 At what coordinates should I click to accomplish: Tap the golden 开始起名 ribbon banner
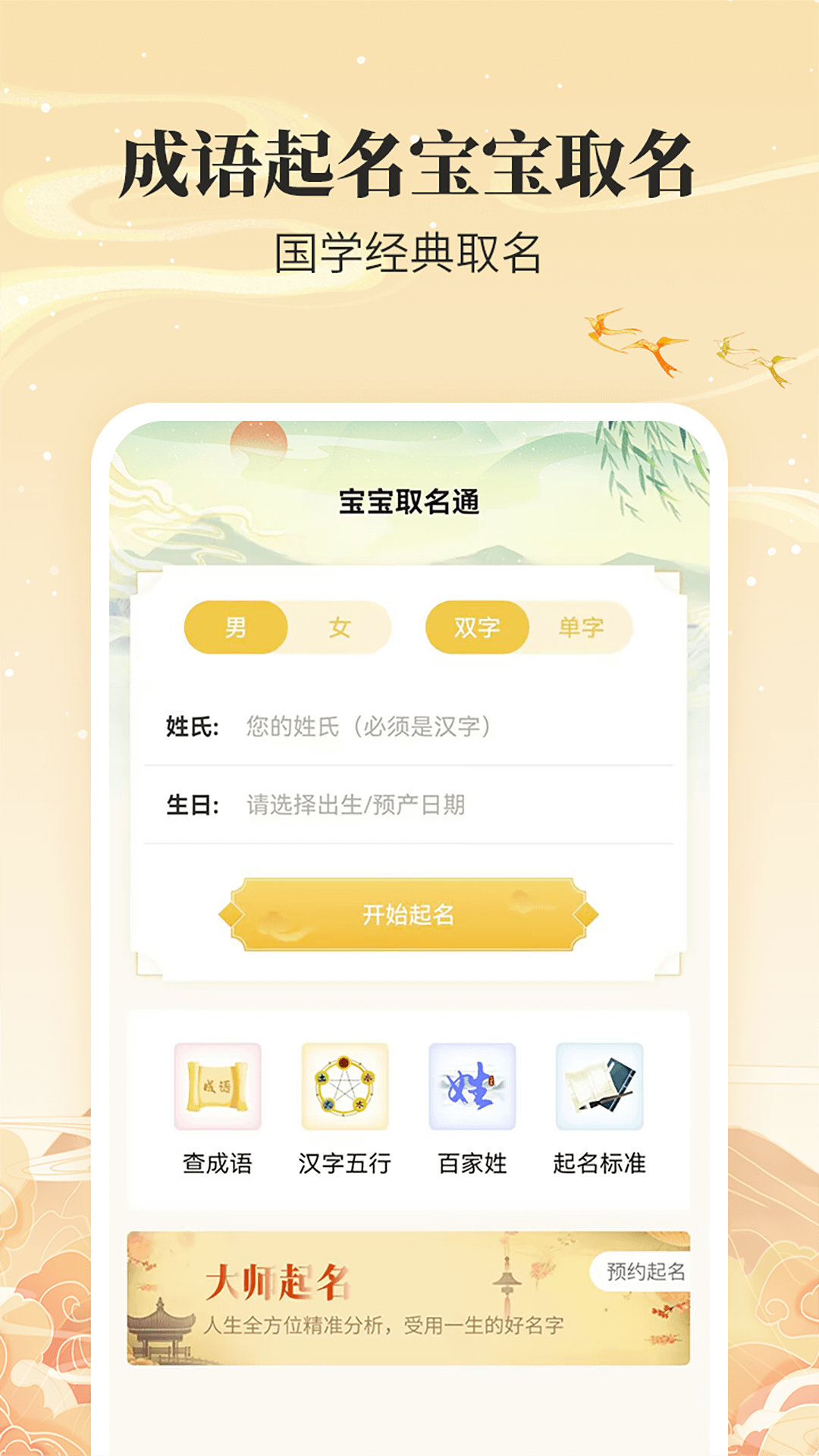(x=409, y=916)
